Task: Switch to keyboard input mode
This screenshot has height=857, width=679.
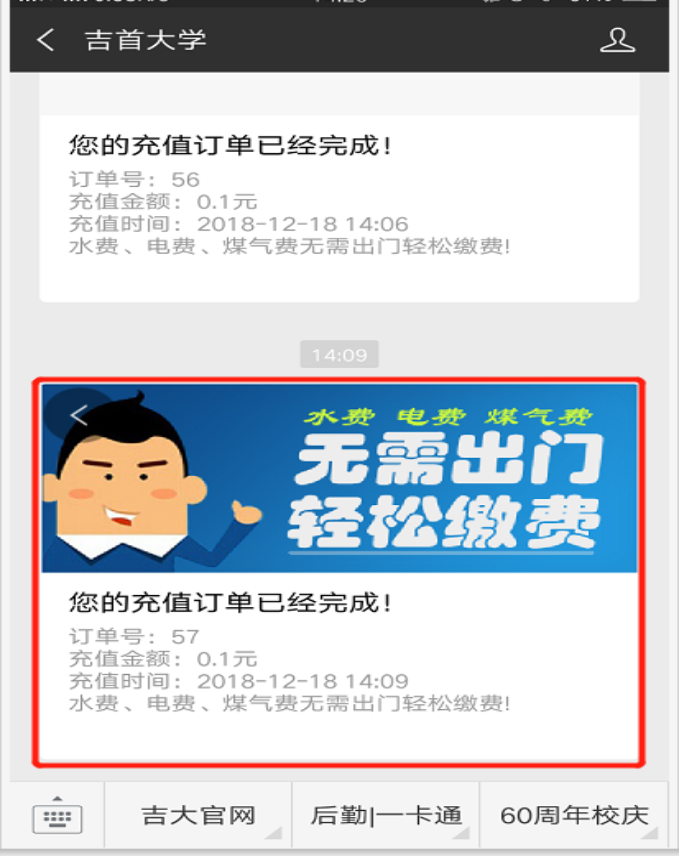Action: click(57, 816)
